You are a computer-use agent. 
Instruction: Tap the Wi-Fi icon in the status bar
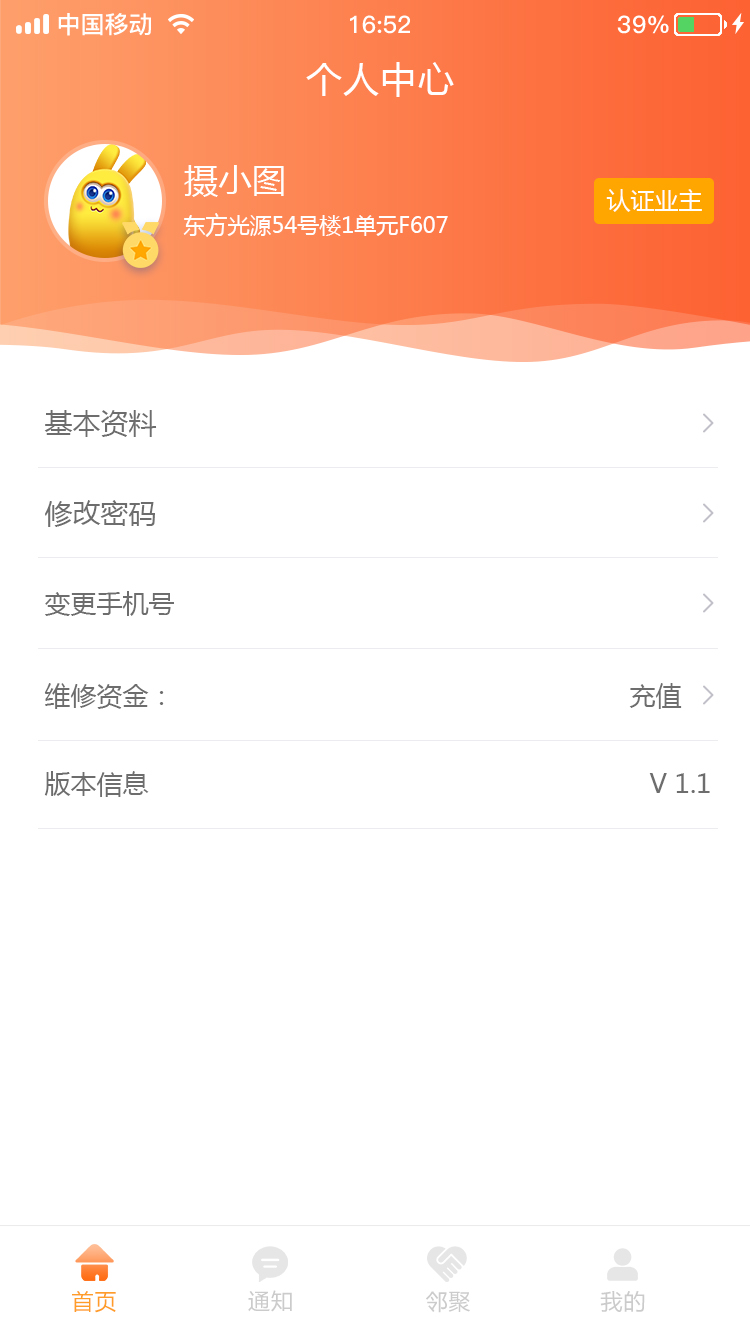[180, 22]
